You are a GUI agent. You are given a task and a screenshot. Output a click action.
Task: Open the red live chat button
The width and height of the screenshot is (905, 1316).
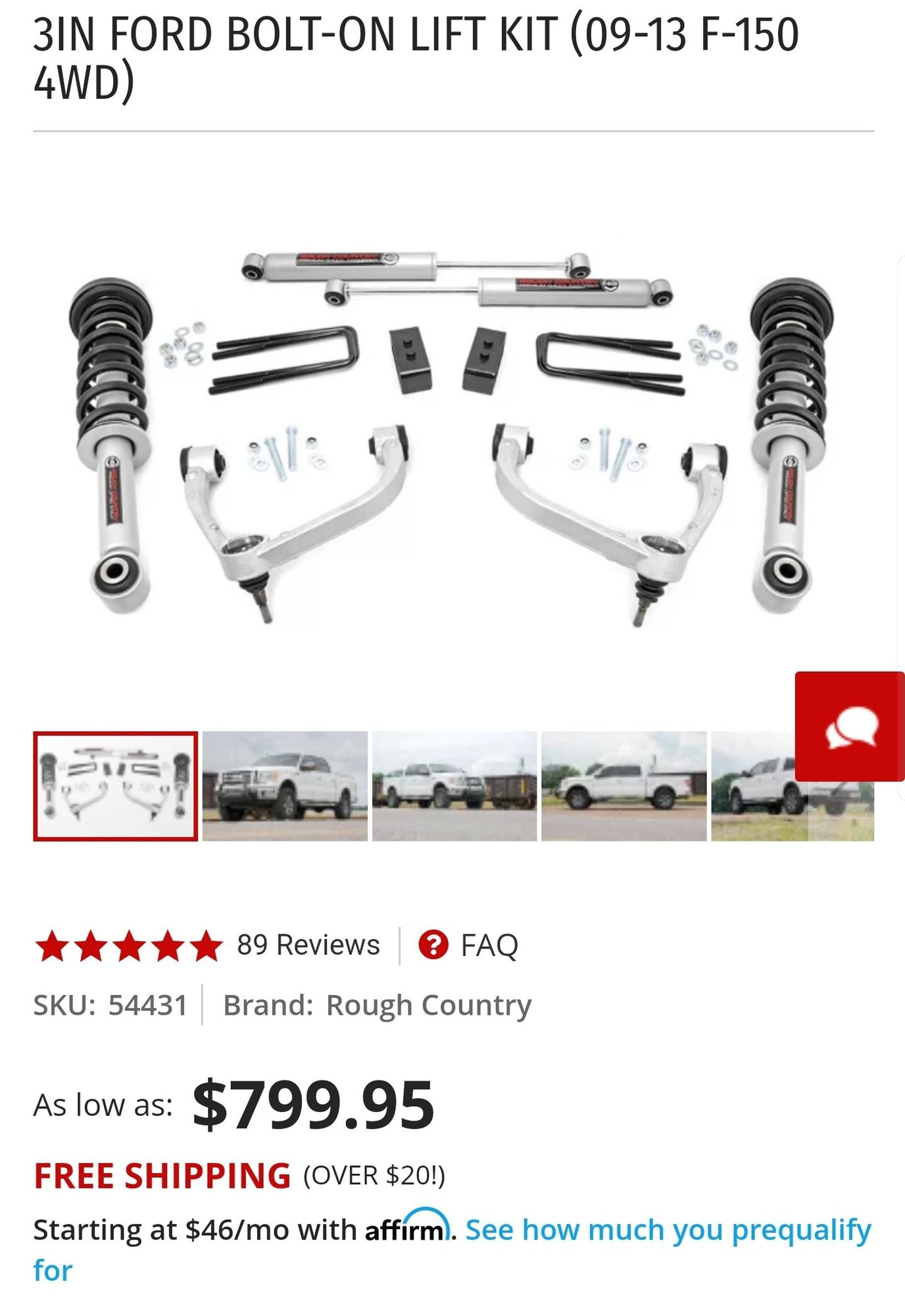click(x=850, y=726)
